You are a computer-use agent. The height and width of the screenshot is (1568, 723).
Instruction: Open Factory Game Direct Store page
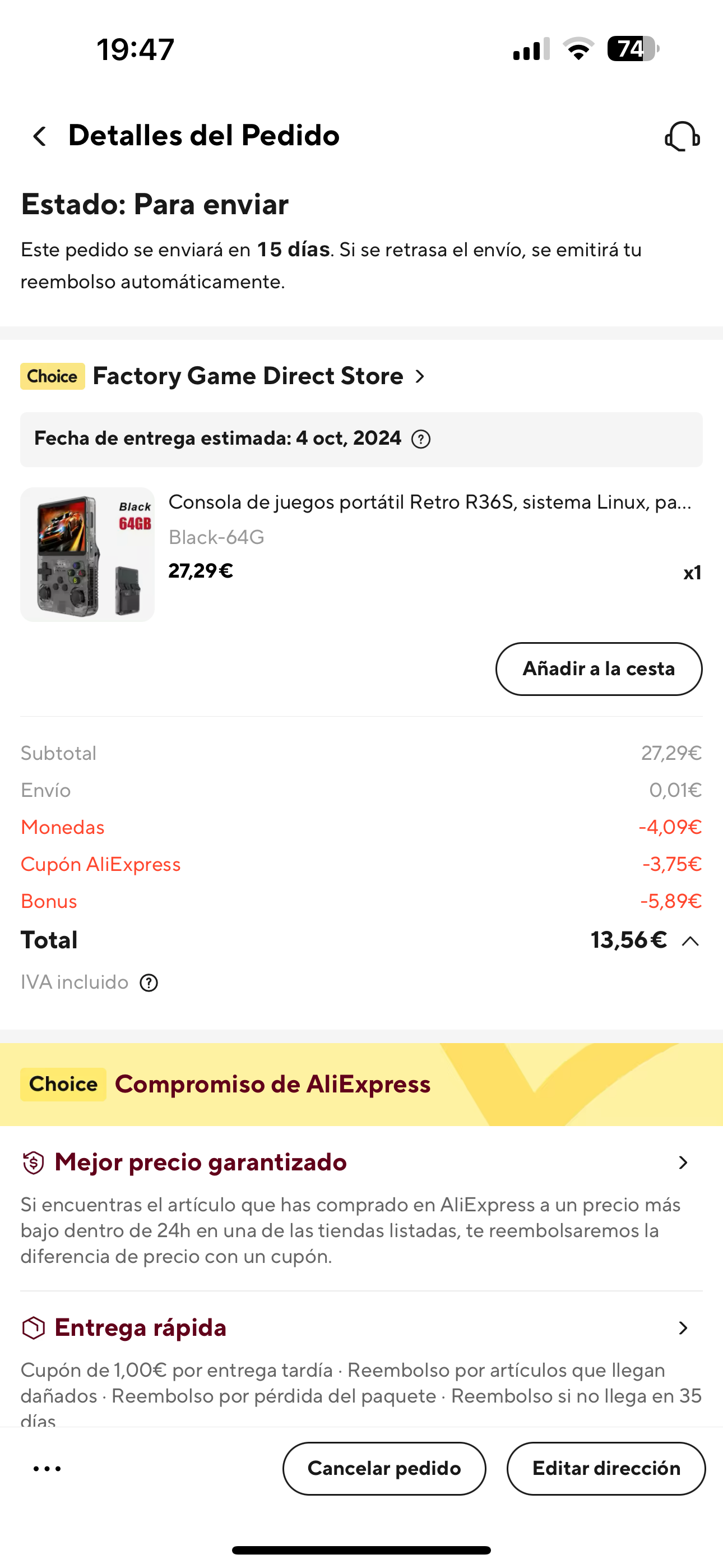tap(258, 376)
